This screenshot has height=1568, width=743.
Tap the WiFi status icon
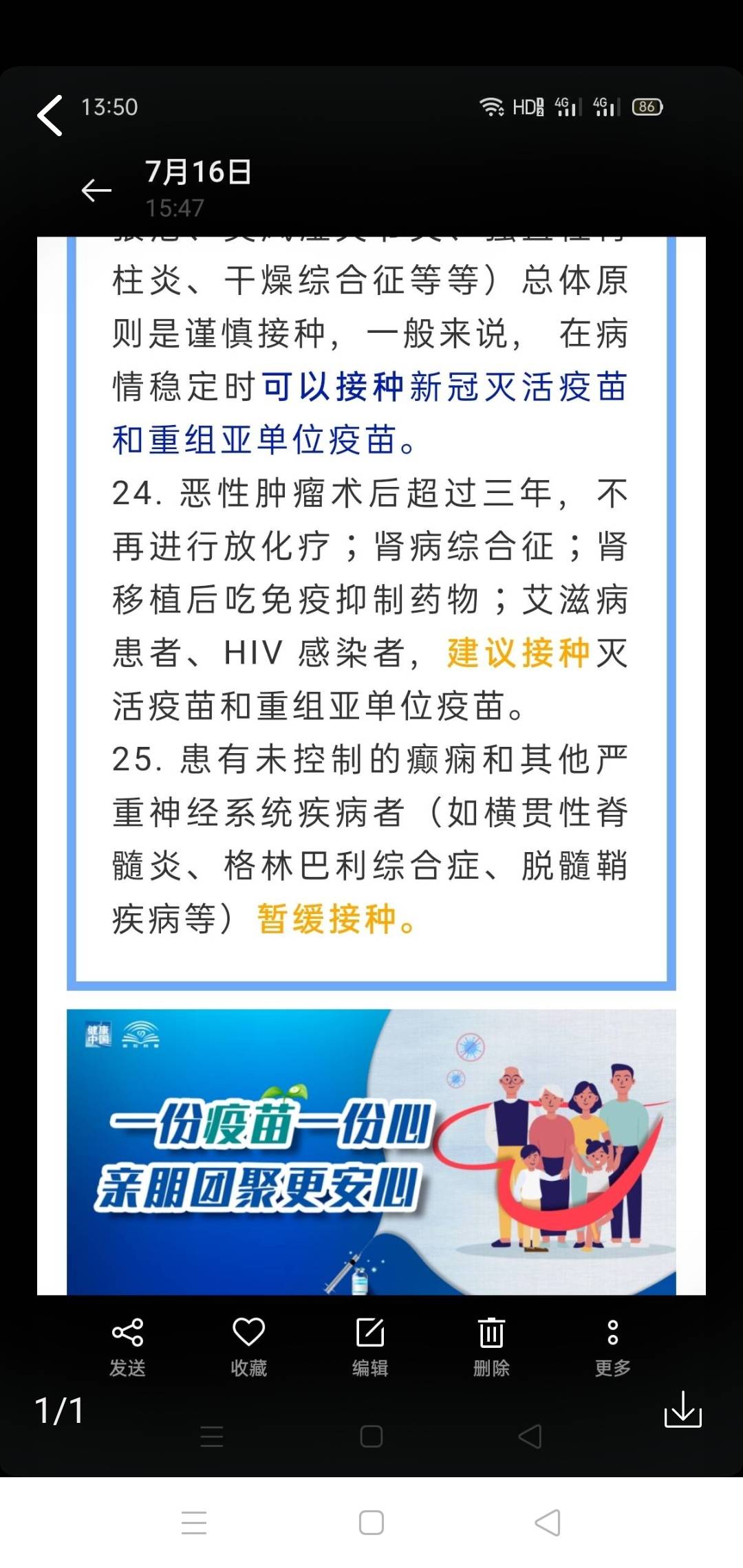click(x=491, y=107)
